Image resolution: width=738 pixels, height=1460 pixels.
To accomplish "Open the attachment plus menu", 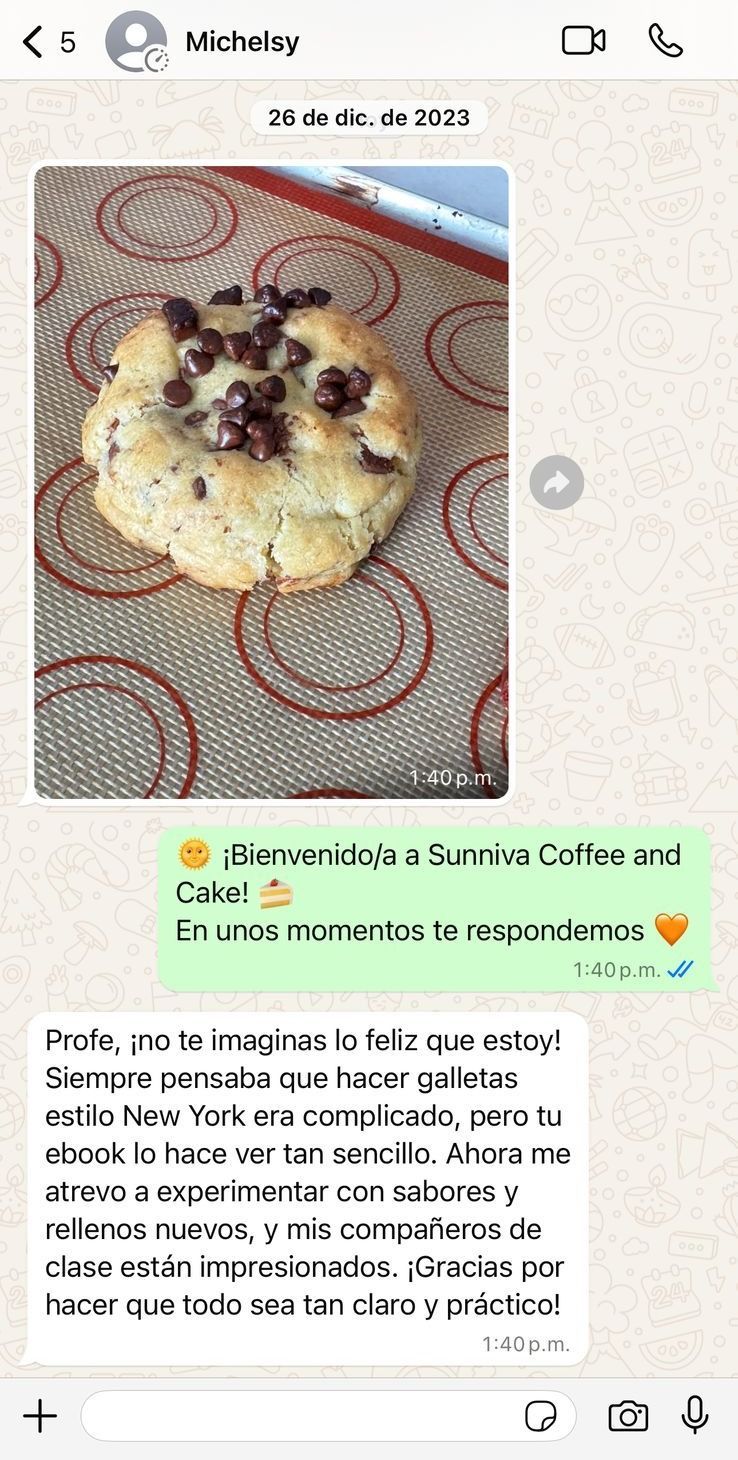I will pyautogui.click(x=40, y=1416).
